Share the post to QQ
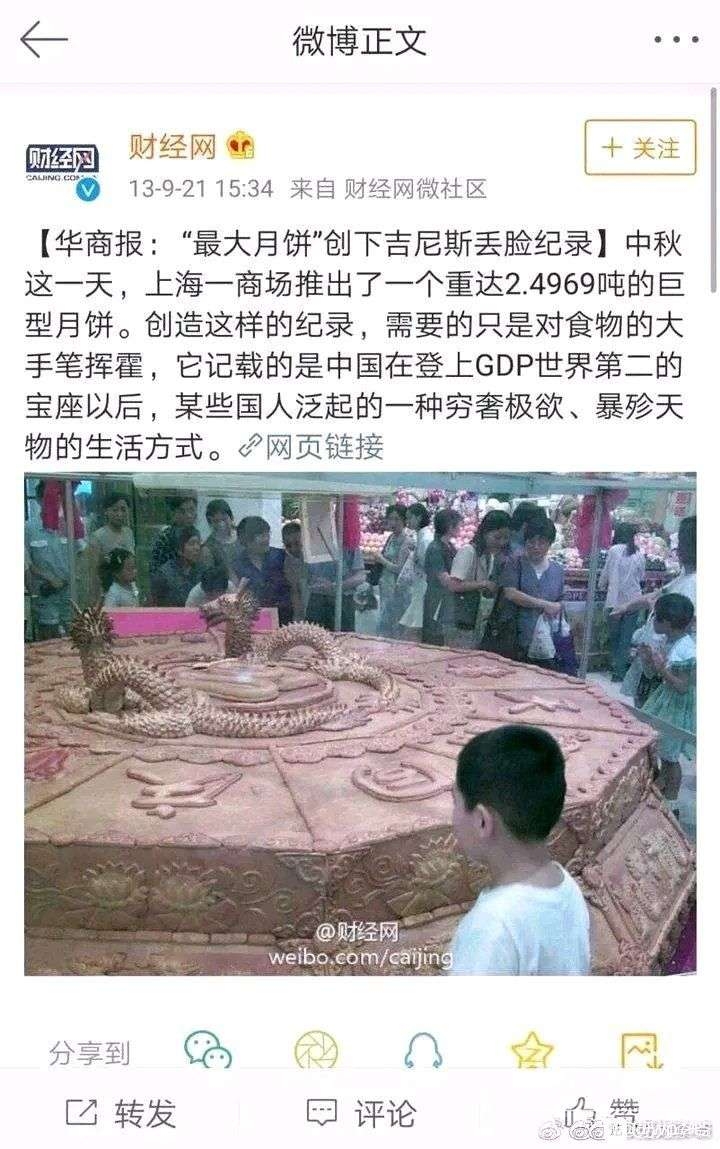 coord(423,1050)
